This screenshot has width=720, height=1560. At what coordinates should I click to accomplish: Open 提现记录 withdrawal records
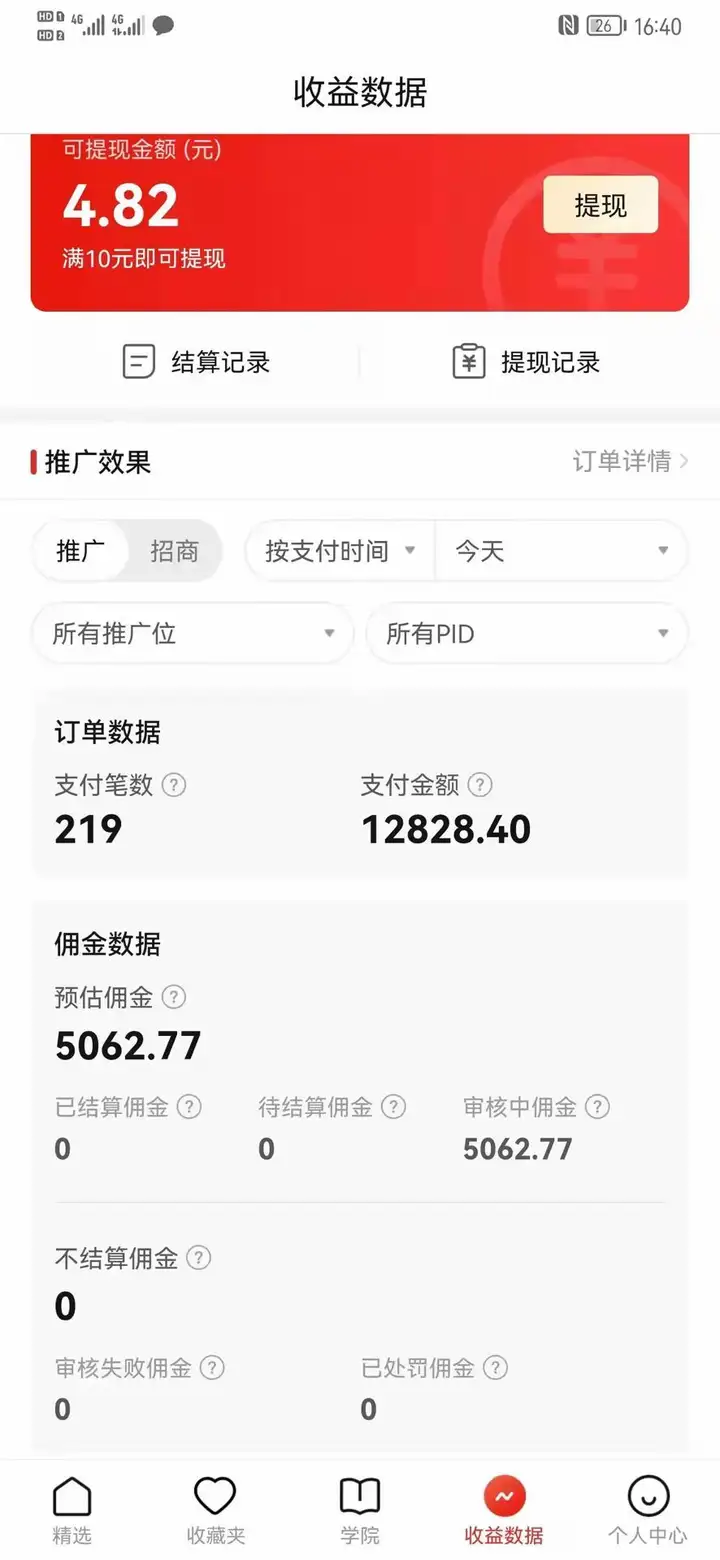(x=526, y=361)
